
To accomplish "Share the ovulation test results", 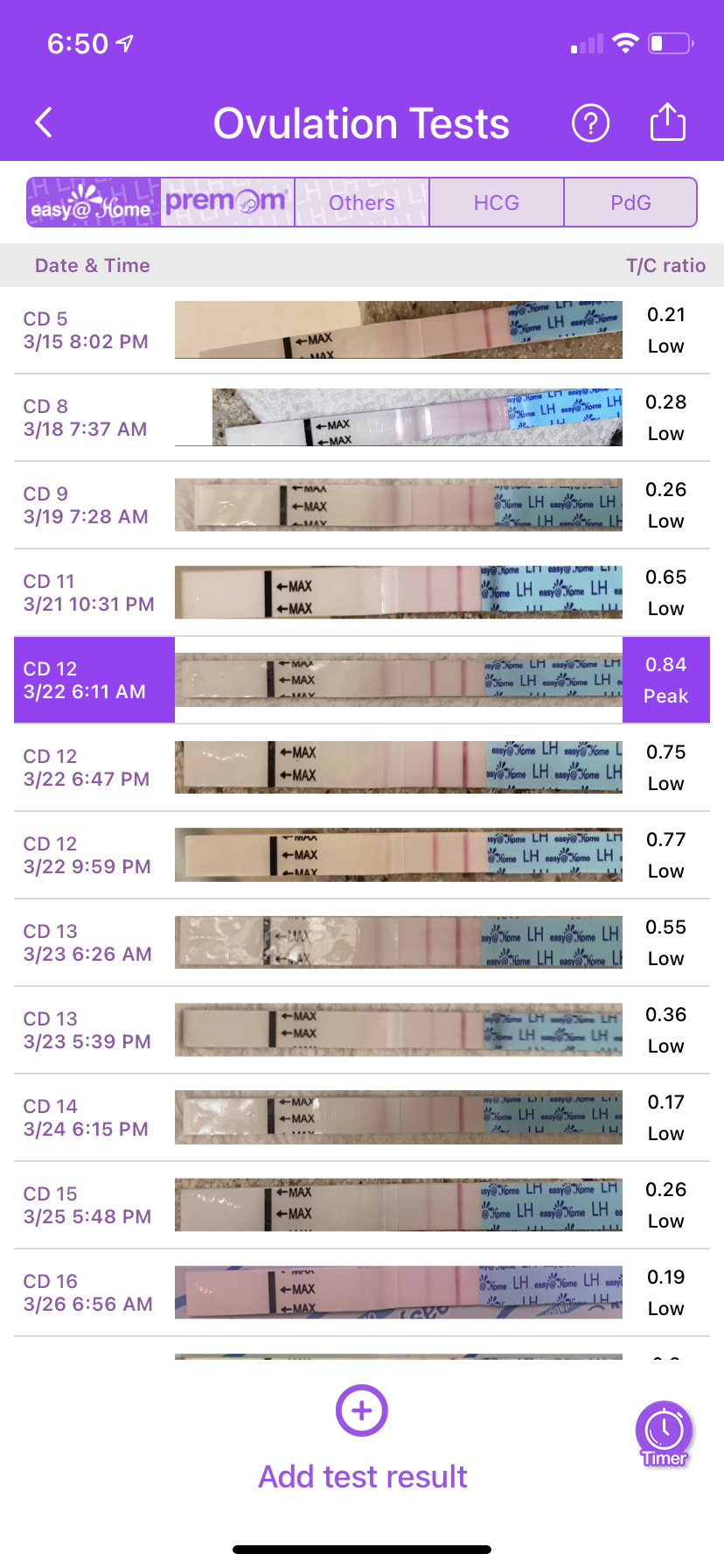I will pyautogui.click(x=667, y=122).
